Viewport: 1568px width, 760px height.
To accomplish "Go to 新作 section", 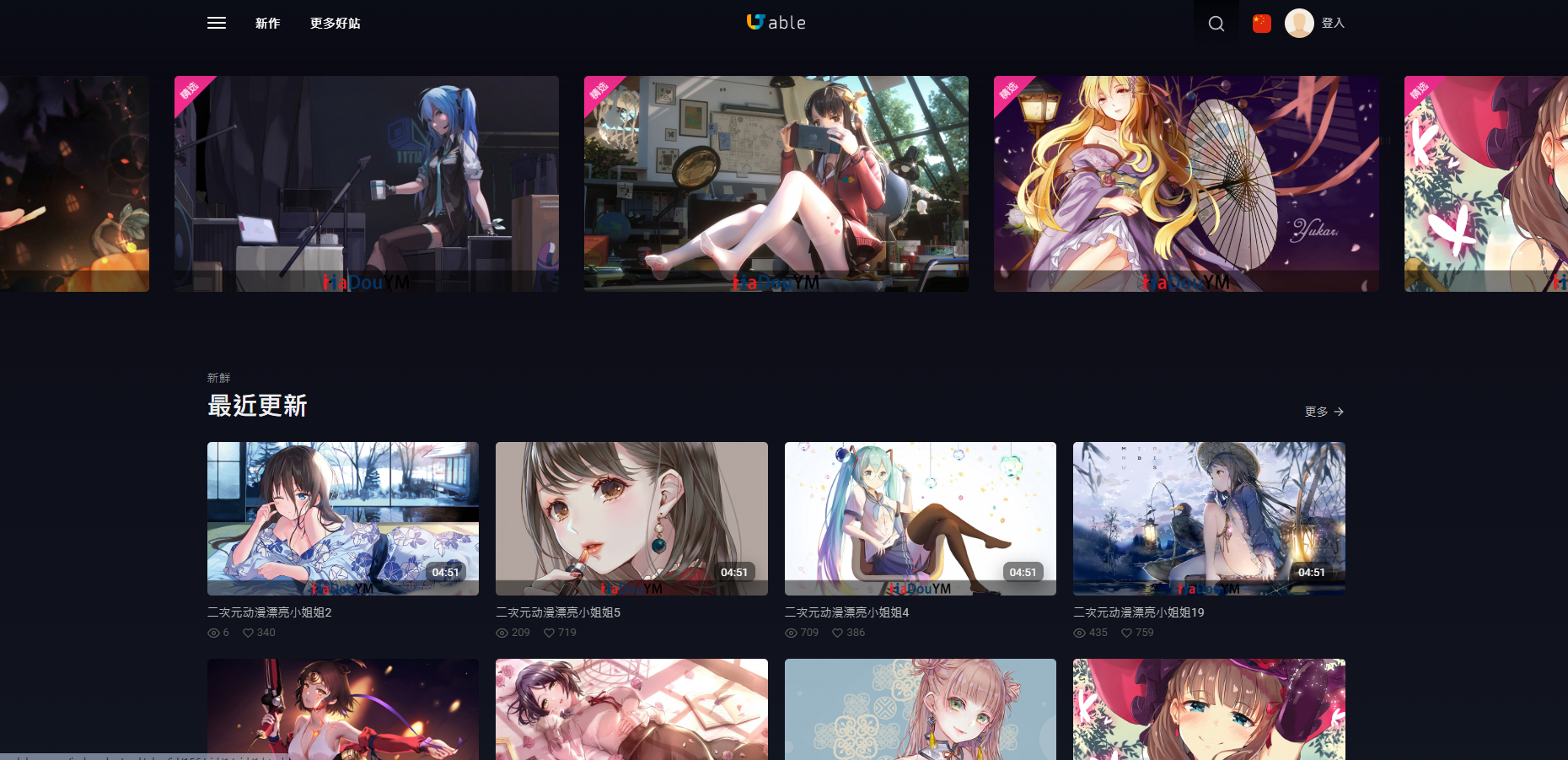I will 267,23.
